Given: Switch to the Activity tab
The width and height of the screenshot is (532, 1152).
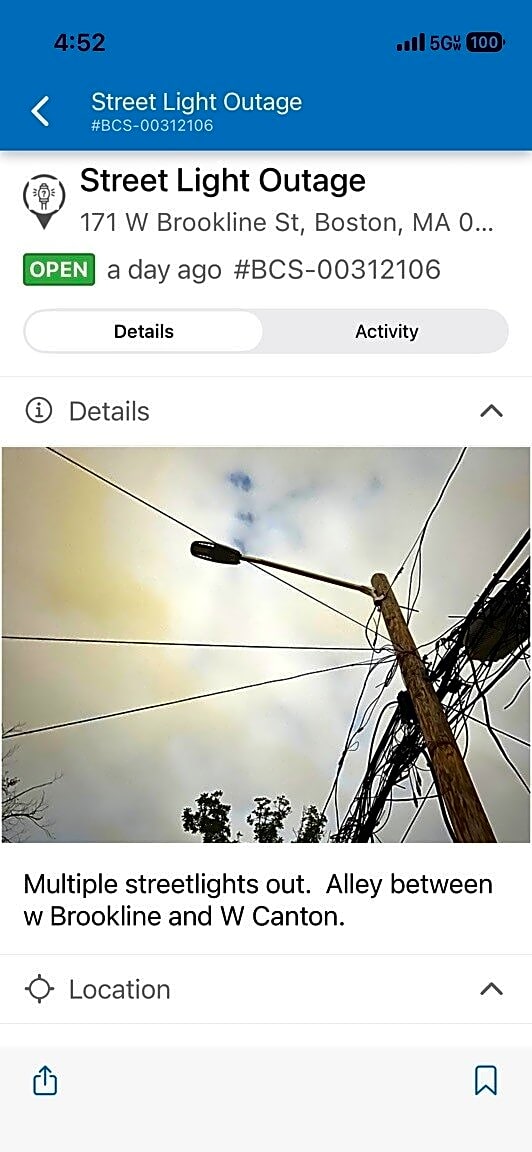Looking at the screenshot, I should [x=386, y=331].
